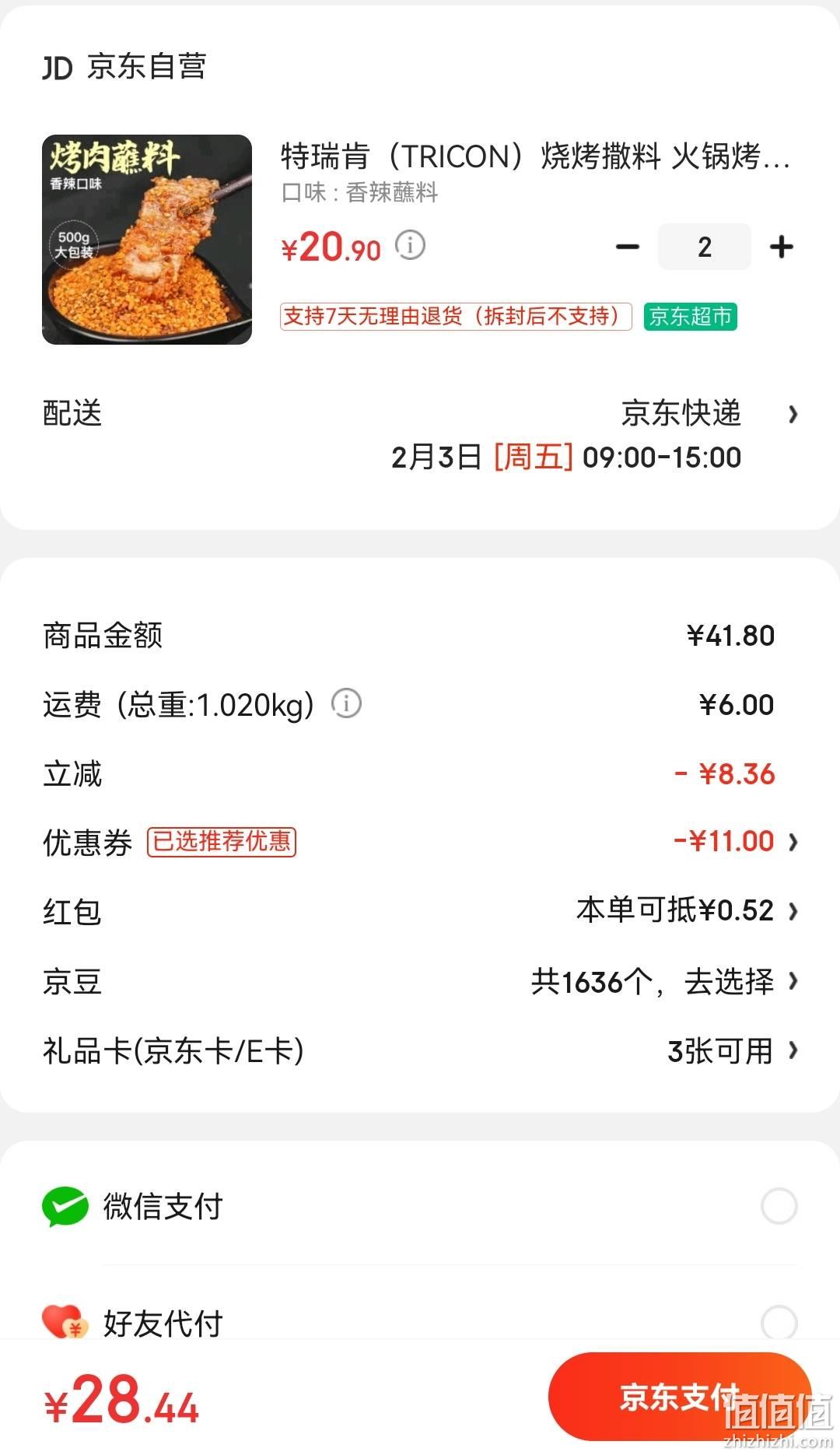Select 微信支付 as payment method

[x=420, y=1206]
